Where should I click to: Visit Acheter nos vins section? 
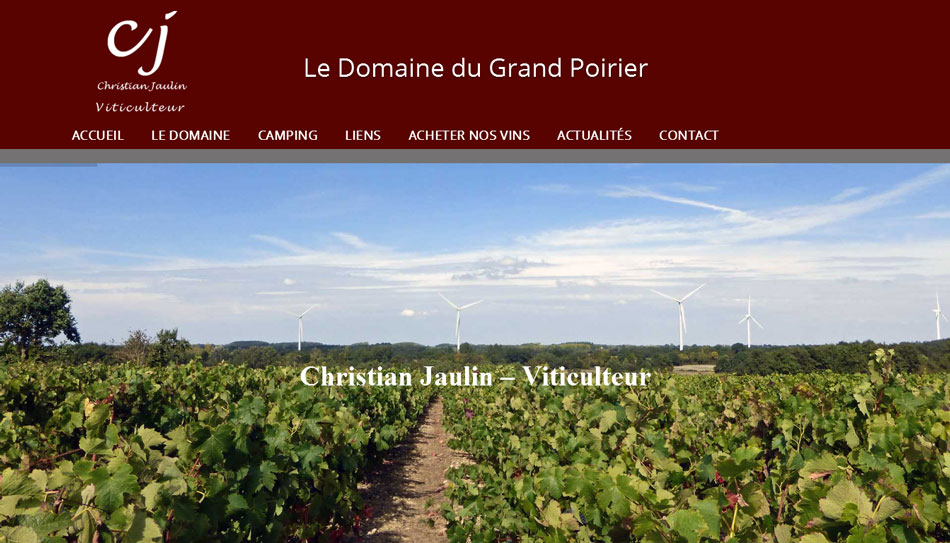tap(469, 135)
